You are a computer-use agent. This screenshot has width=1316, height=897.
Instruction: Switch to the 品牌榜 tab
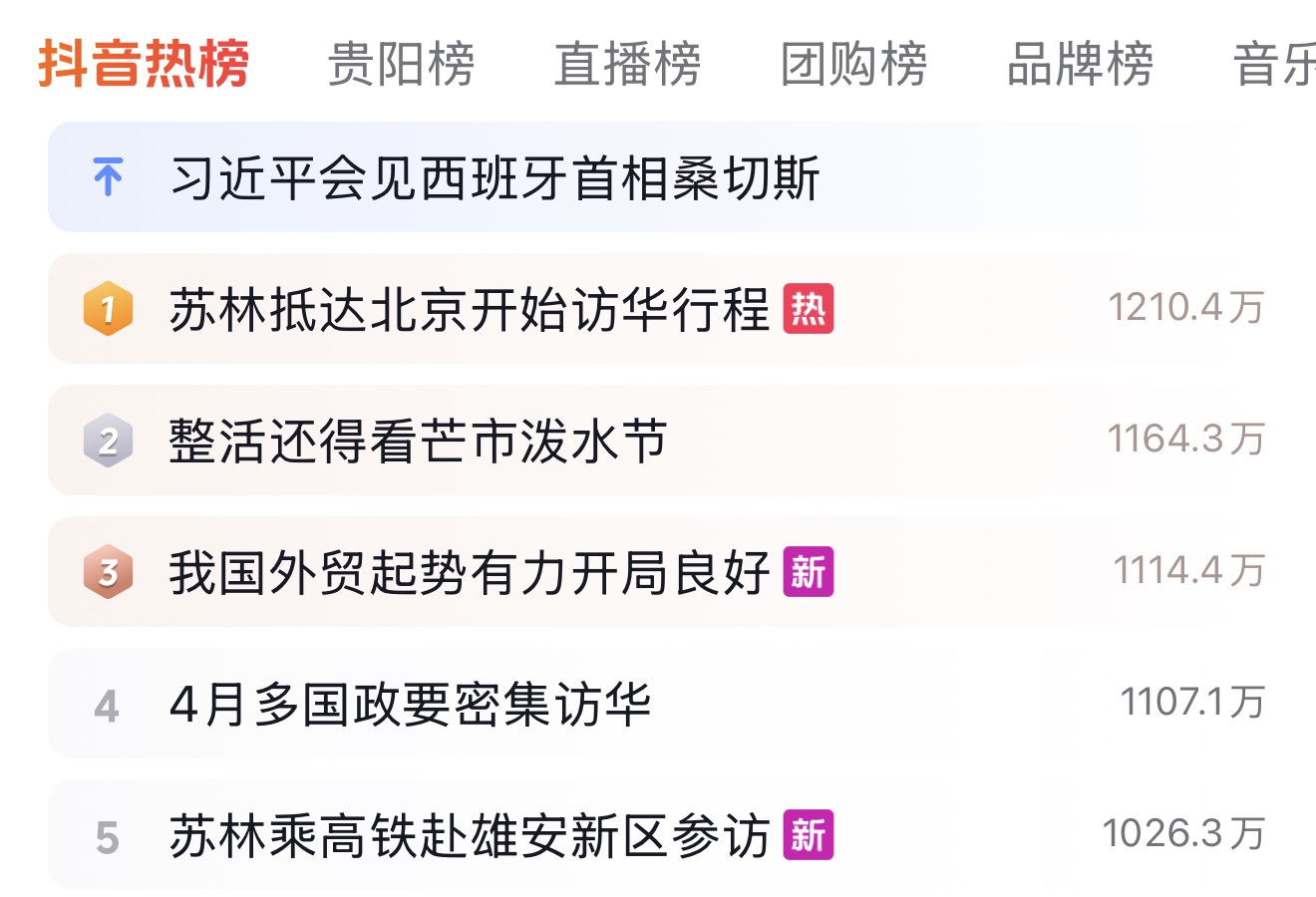(x=1080, y=65)
